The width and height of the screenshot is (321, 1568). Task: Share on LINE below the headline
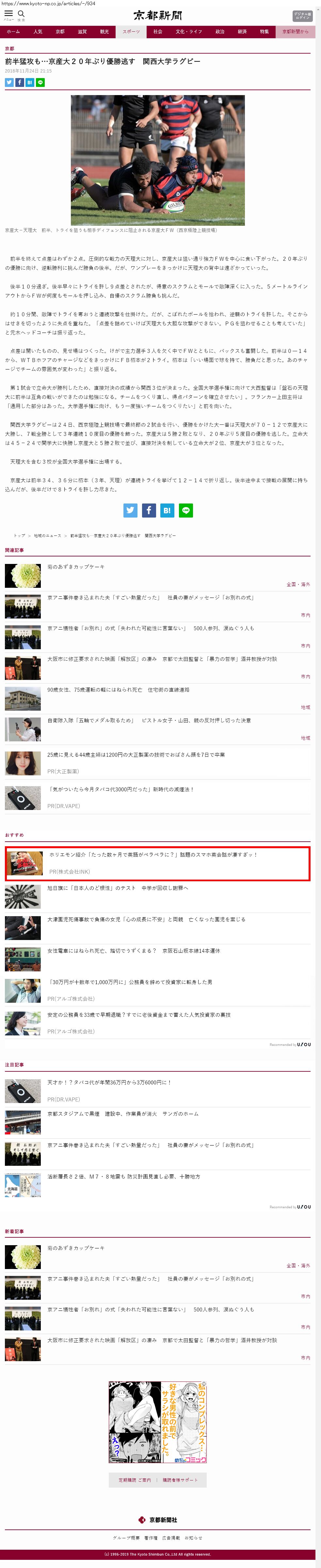click(x=40, y=82)
